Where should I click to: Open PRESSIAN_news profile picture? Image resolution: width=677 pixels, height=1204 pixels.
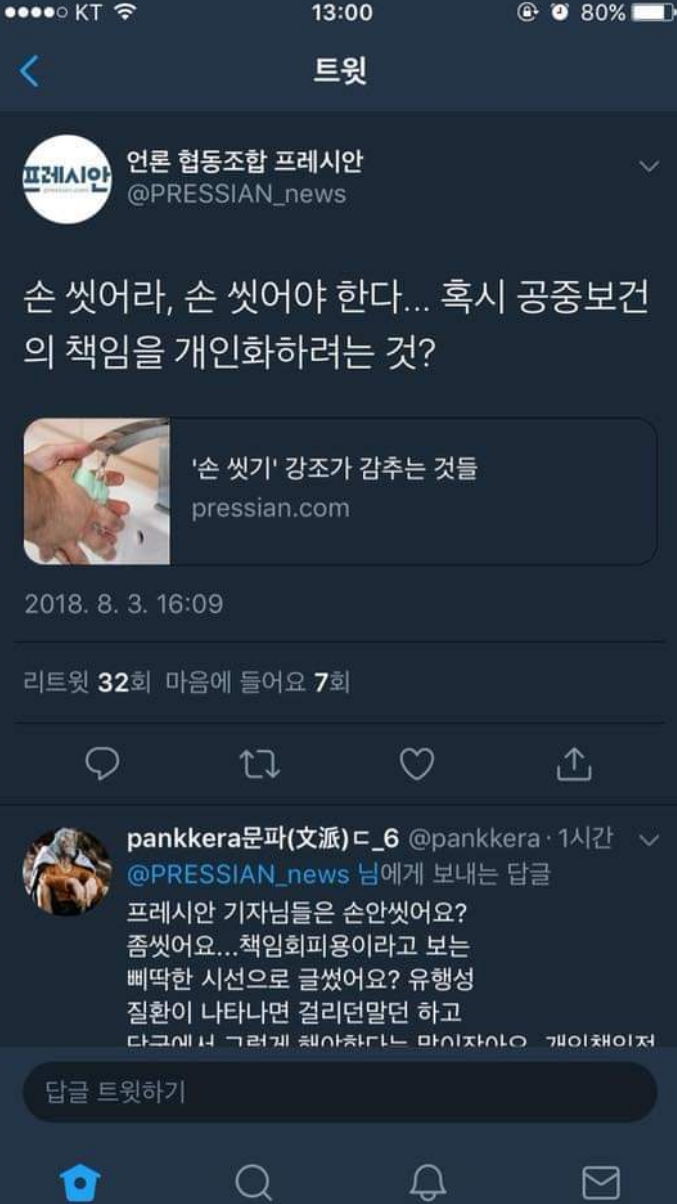click(x=67, y=179)
